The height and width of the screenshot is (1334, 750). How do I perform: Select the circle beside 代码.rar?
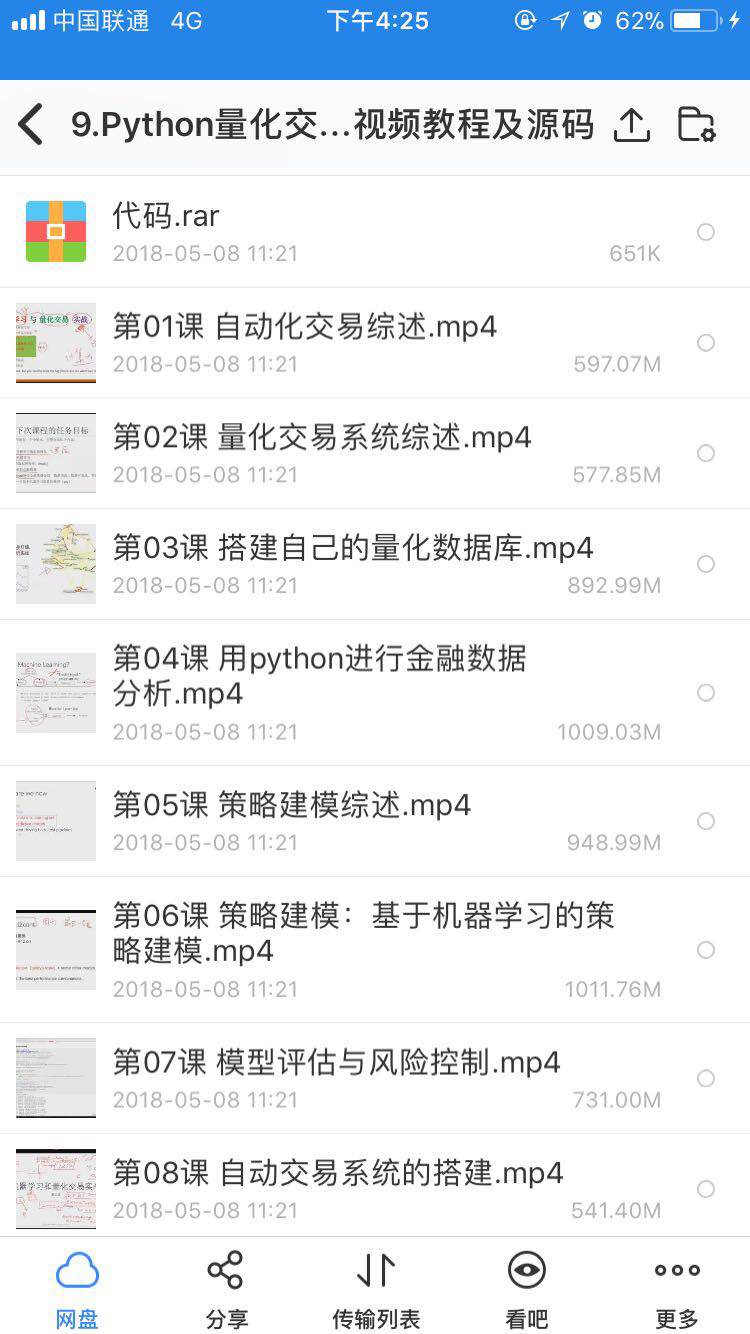click(x=706, y=232)
